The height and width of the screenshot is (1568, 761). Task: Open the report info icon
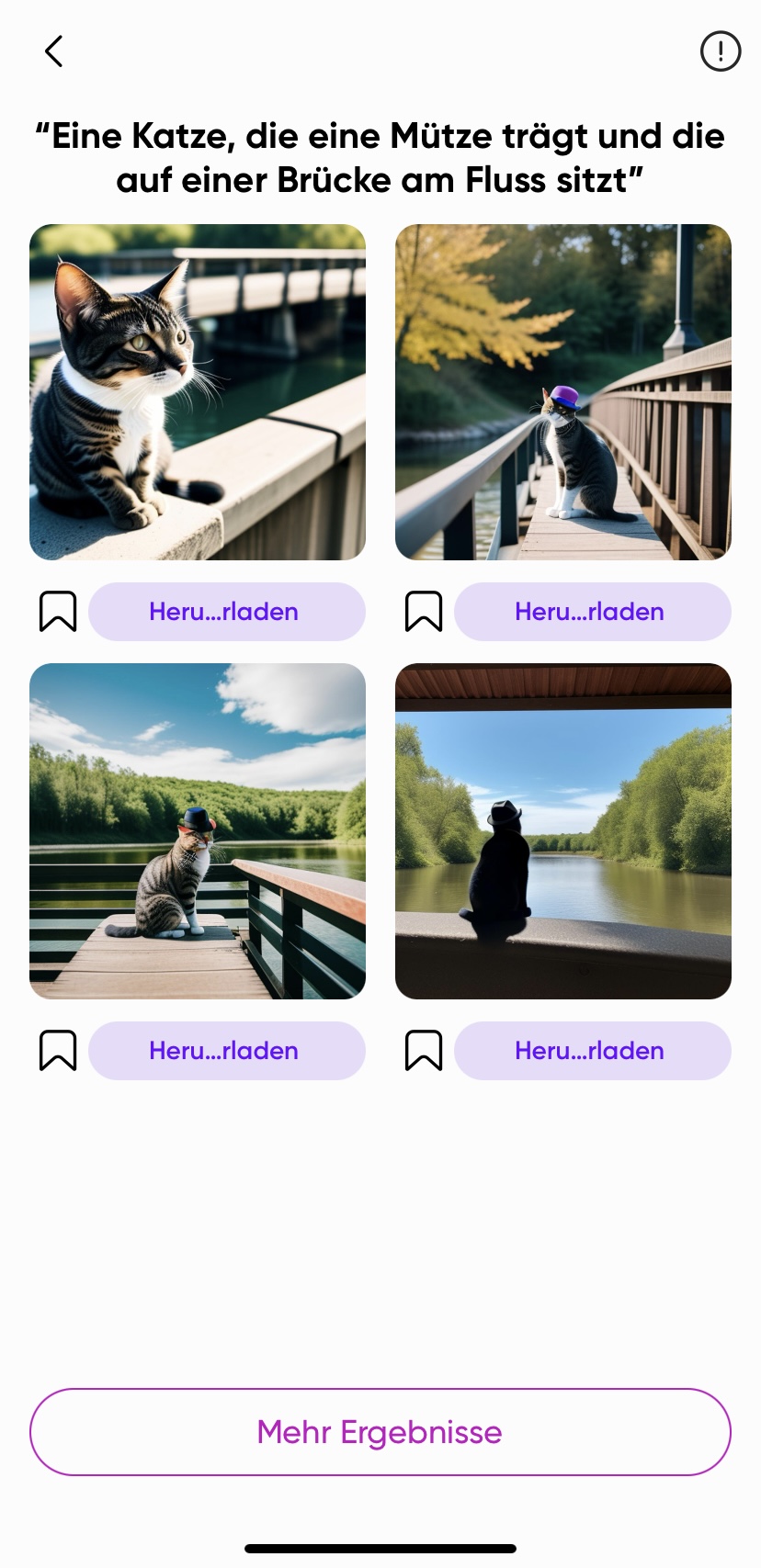point(720,51)
